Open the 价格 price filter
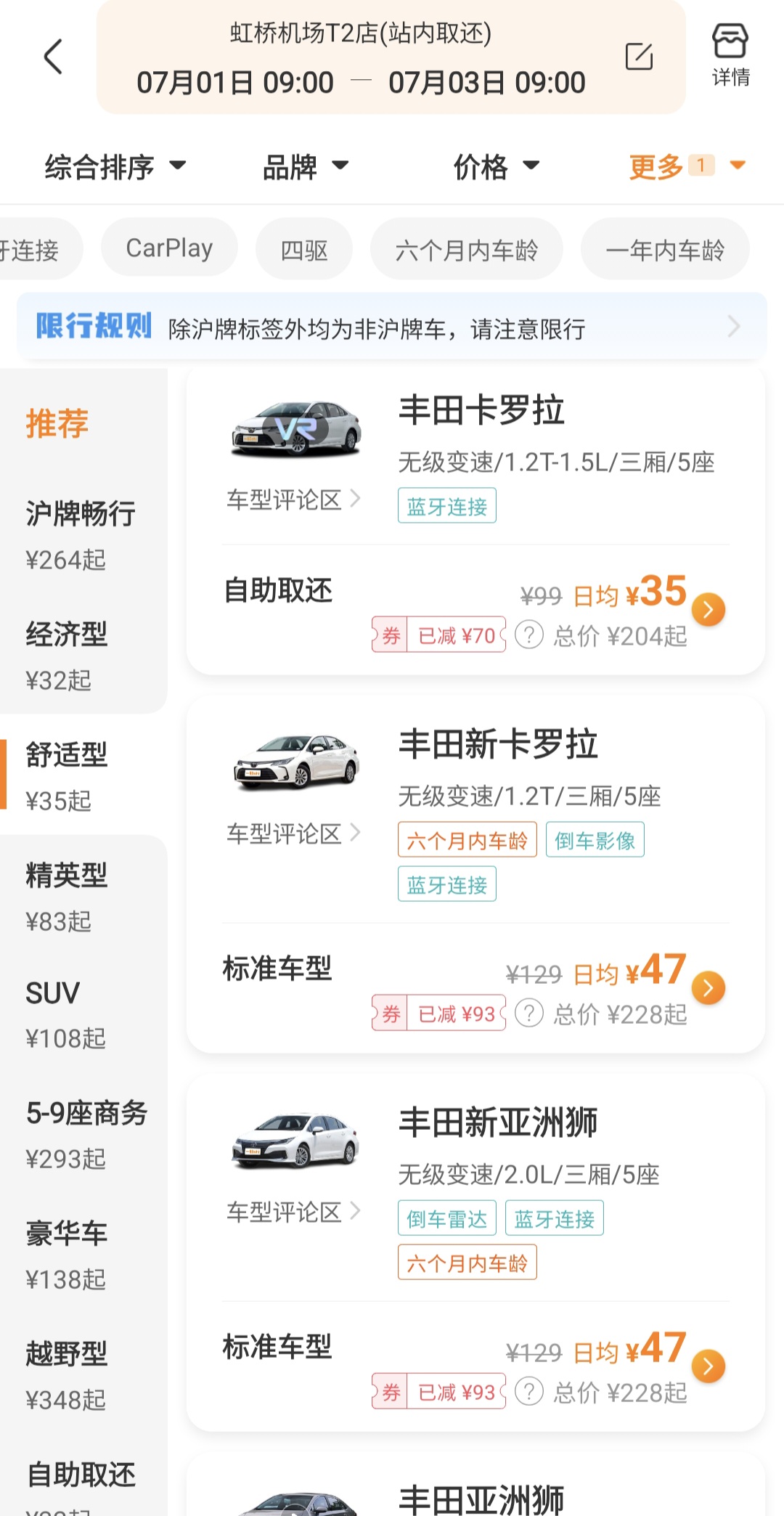 [497, 167]
